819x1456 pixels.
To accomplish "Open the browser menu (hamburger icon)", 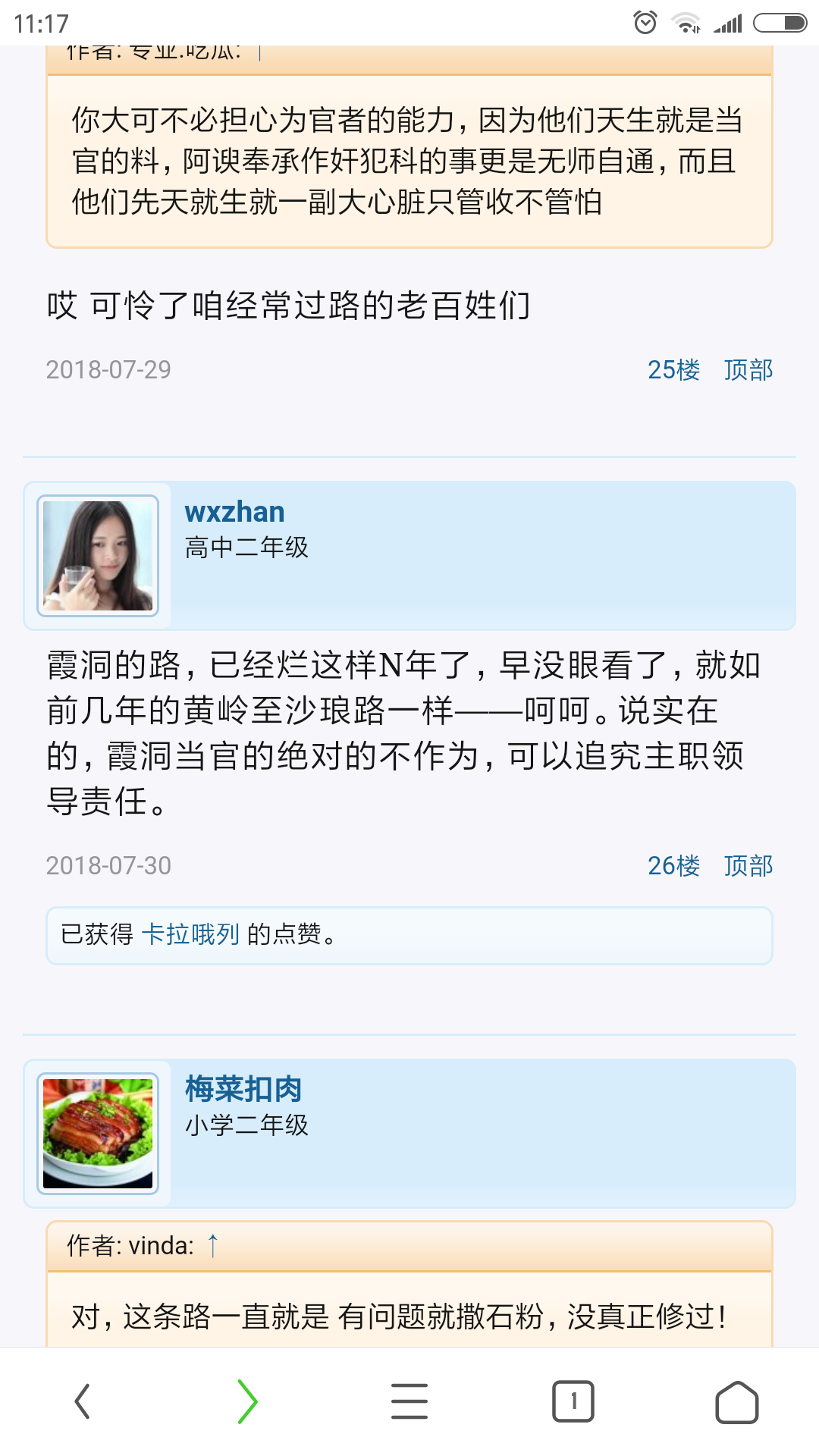I will click(409, 1401).
